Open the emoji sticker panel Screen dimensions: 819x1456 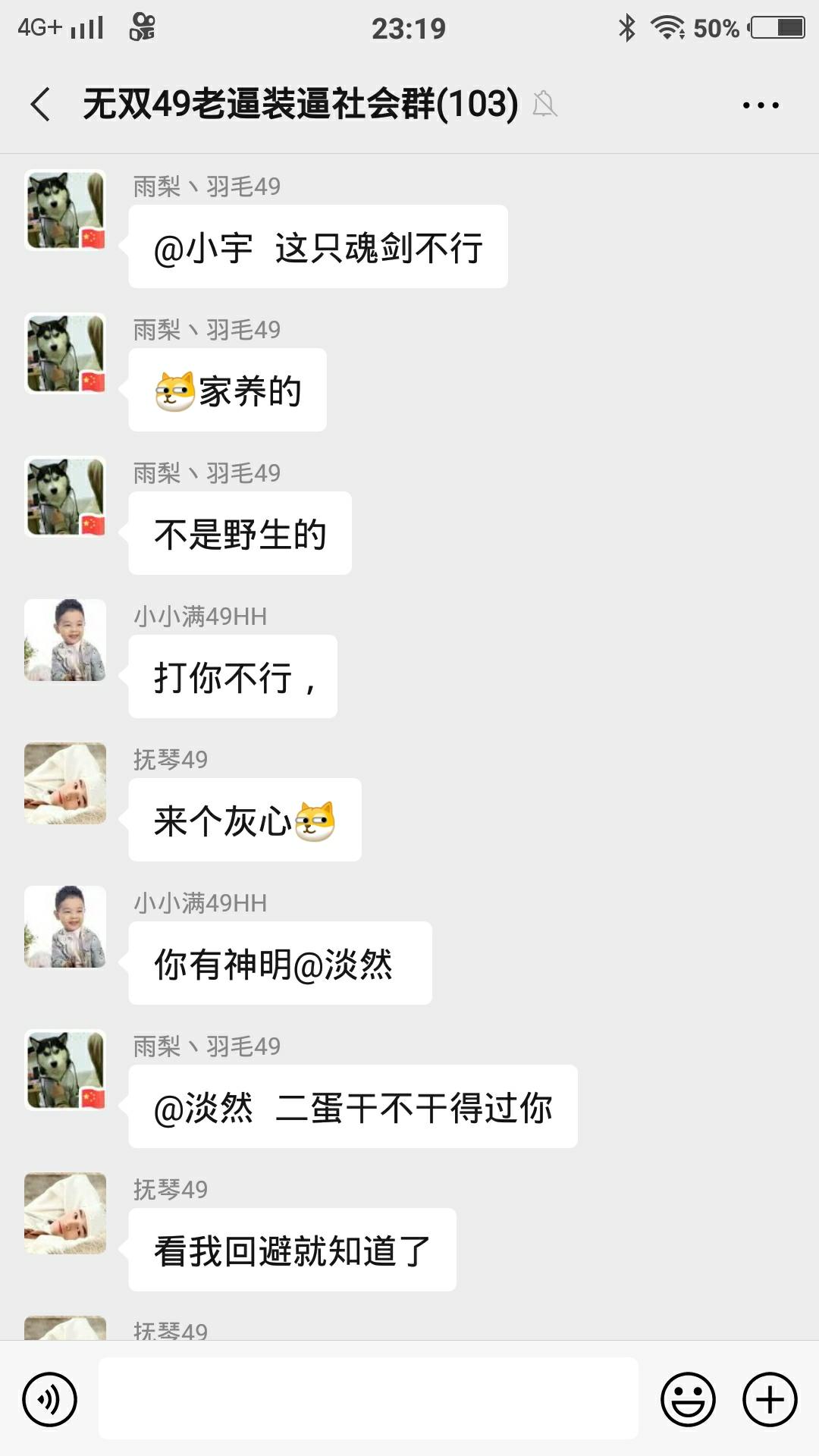click(688, 1399)
